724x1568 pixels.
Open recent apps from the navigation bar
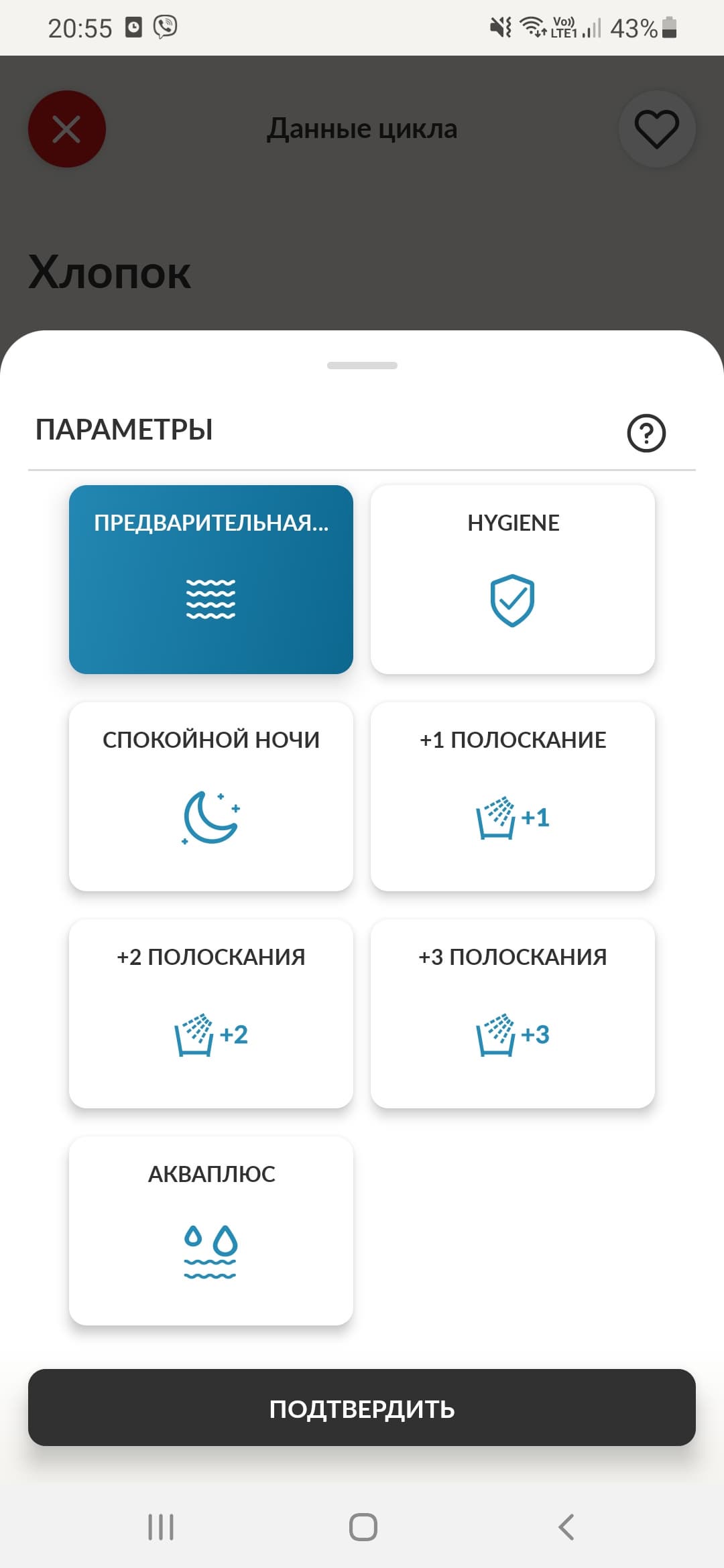point(161,1527)
